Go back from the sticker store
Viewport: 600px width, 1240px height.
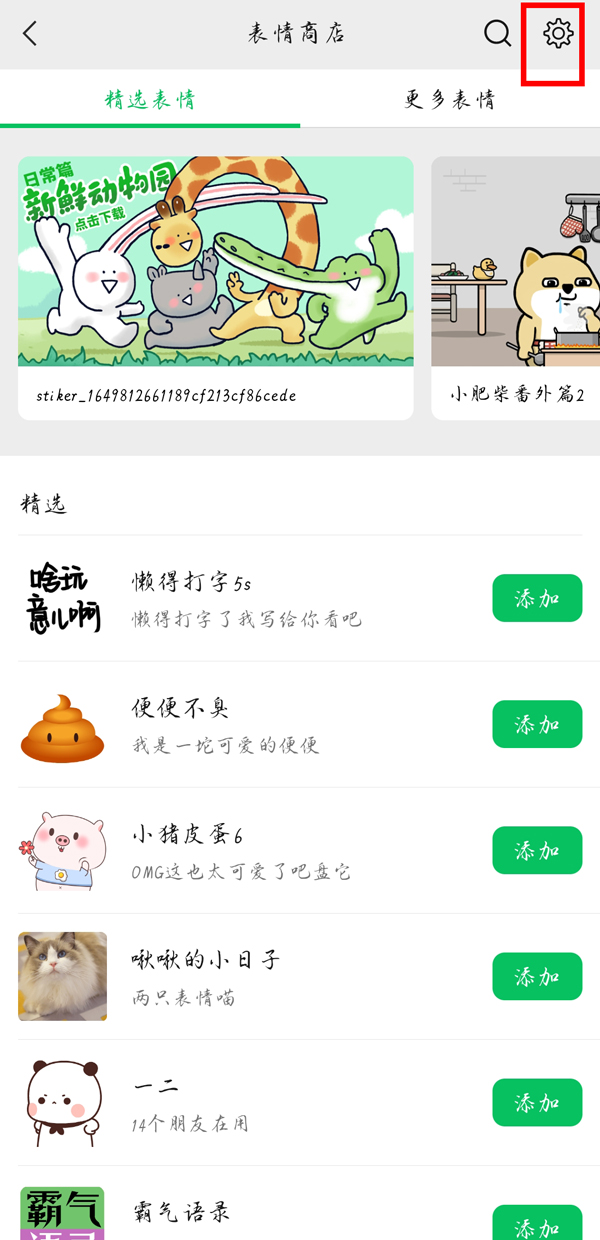tap(30, 34)
